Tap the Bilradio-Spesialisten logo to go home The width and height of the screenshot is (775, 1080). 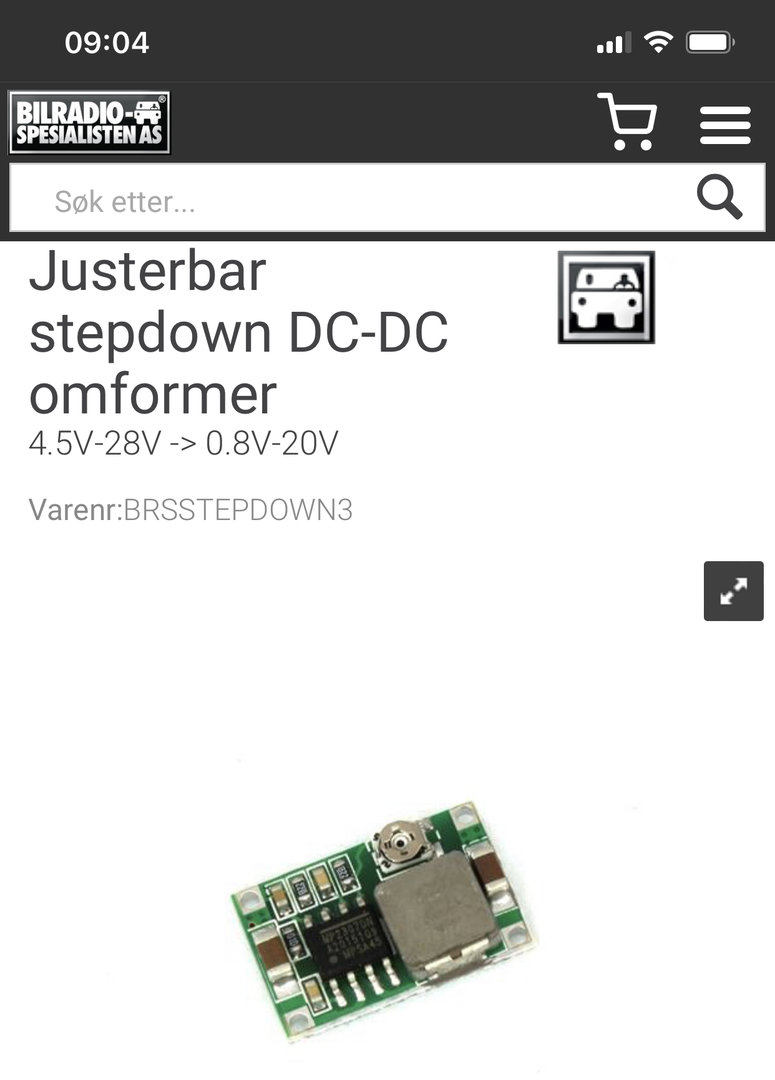pos(90,123)
